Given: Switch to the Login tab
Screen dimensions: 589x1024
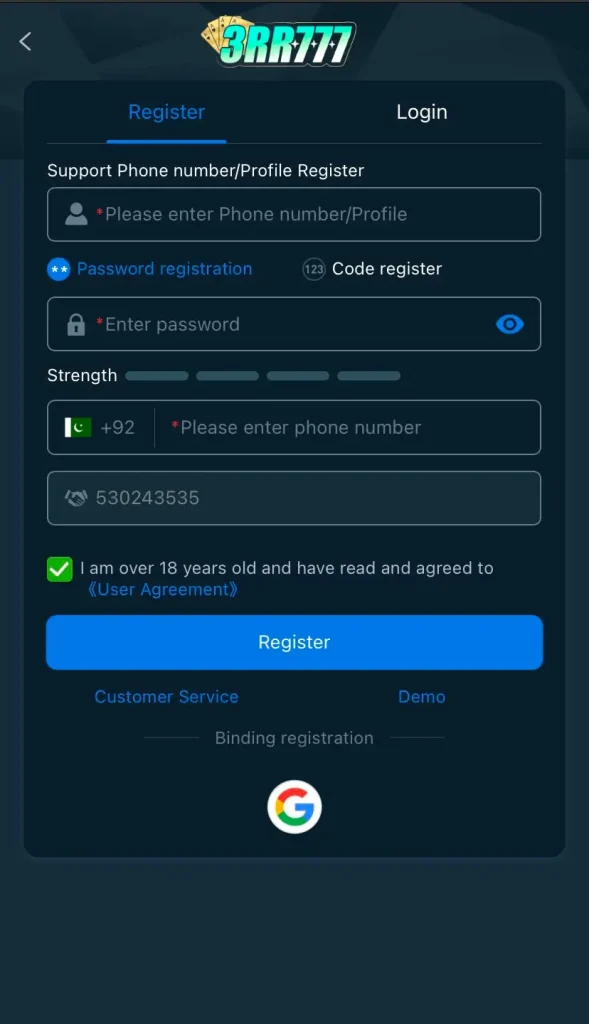Looking at the screenshot, I should tap(422, 112).
